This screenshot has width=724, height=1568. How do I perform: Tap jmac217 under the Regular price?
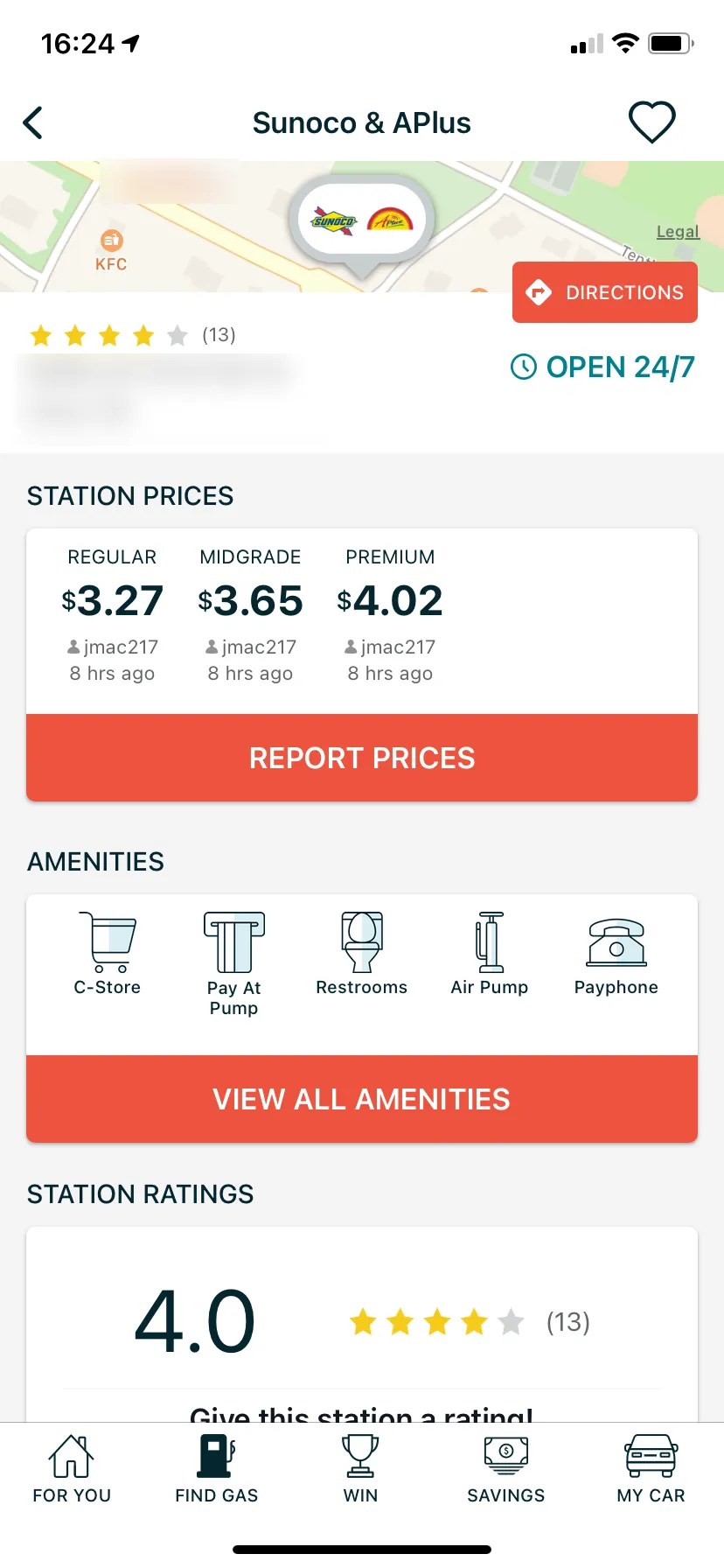pyautogui.click(x=112, y=647)
